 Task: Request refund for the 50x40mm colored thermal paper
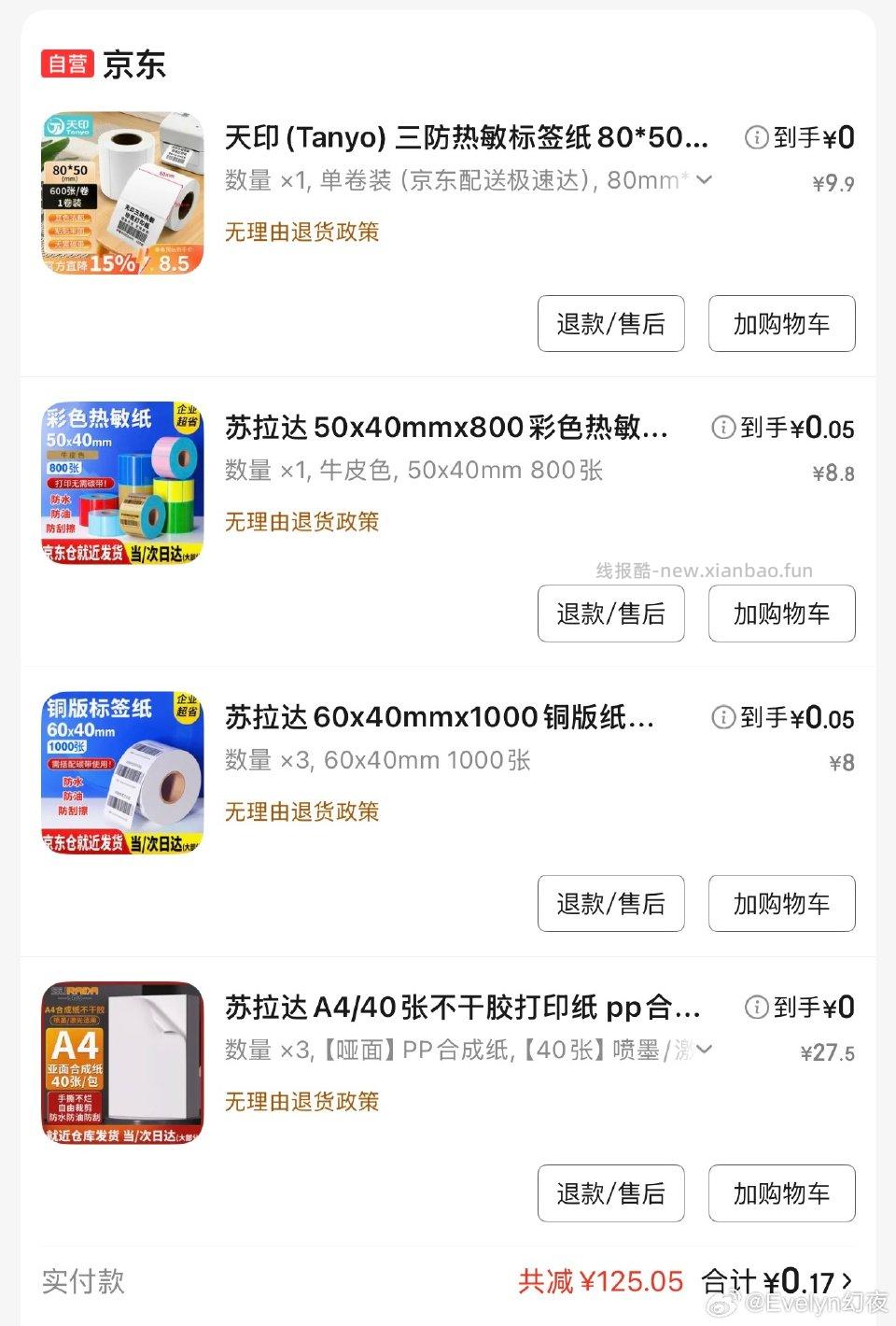point(610,614)
